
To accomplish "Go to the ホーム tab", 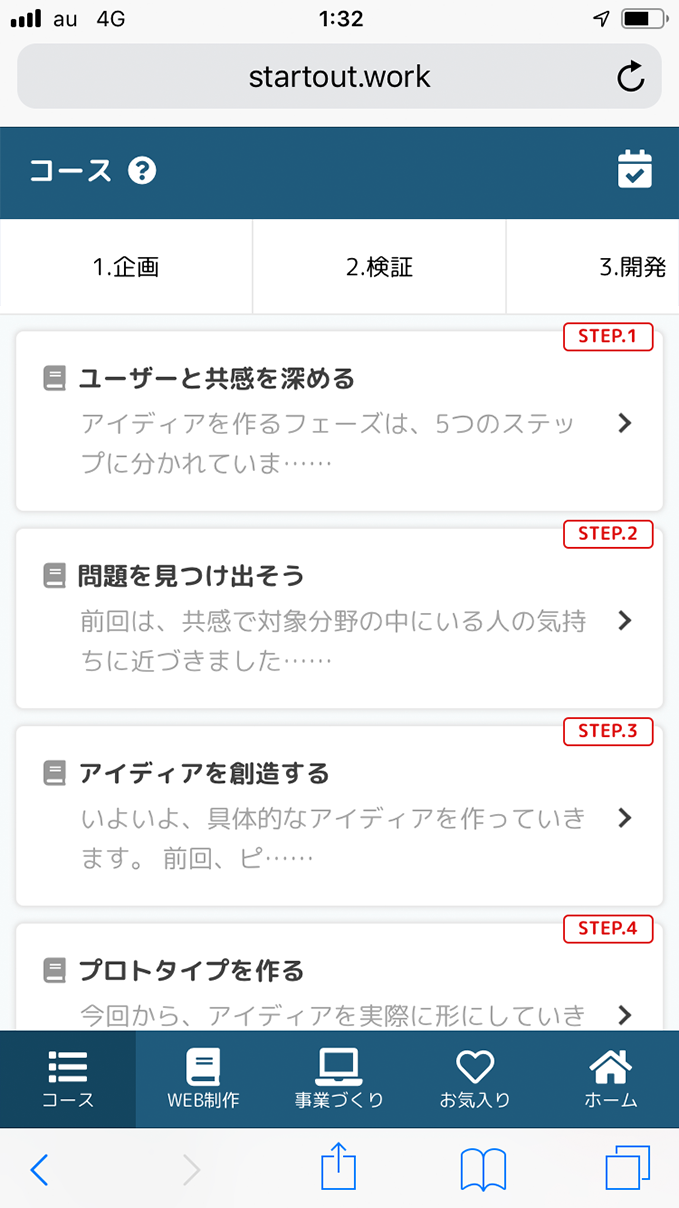I will 611,1080.
